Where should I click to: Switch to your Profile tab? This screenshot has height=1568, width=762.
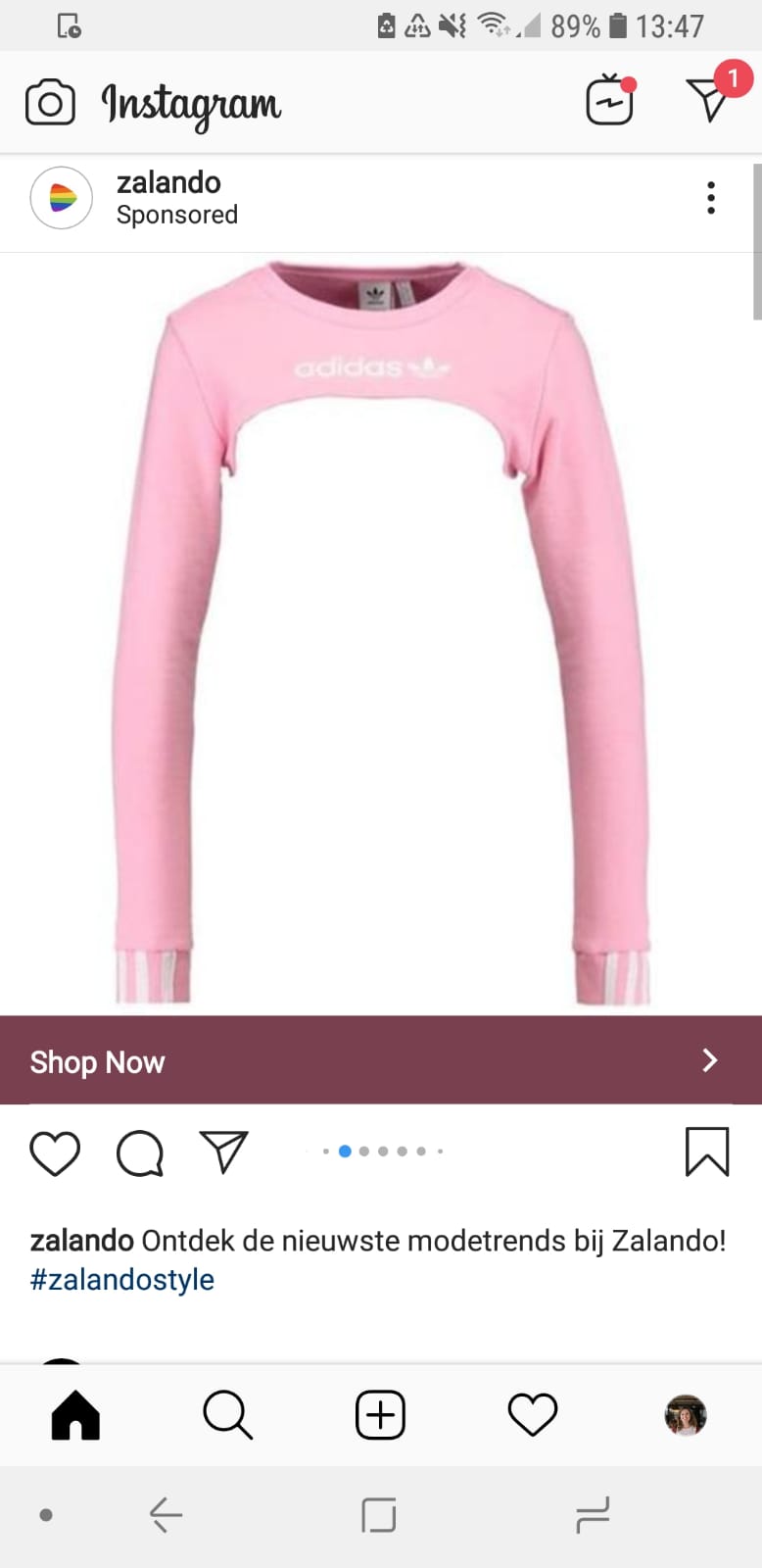pos(686,1415)
